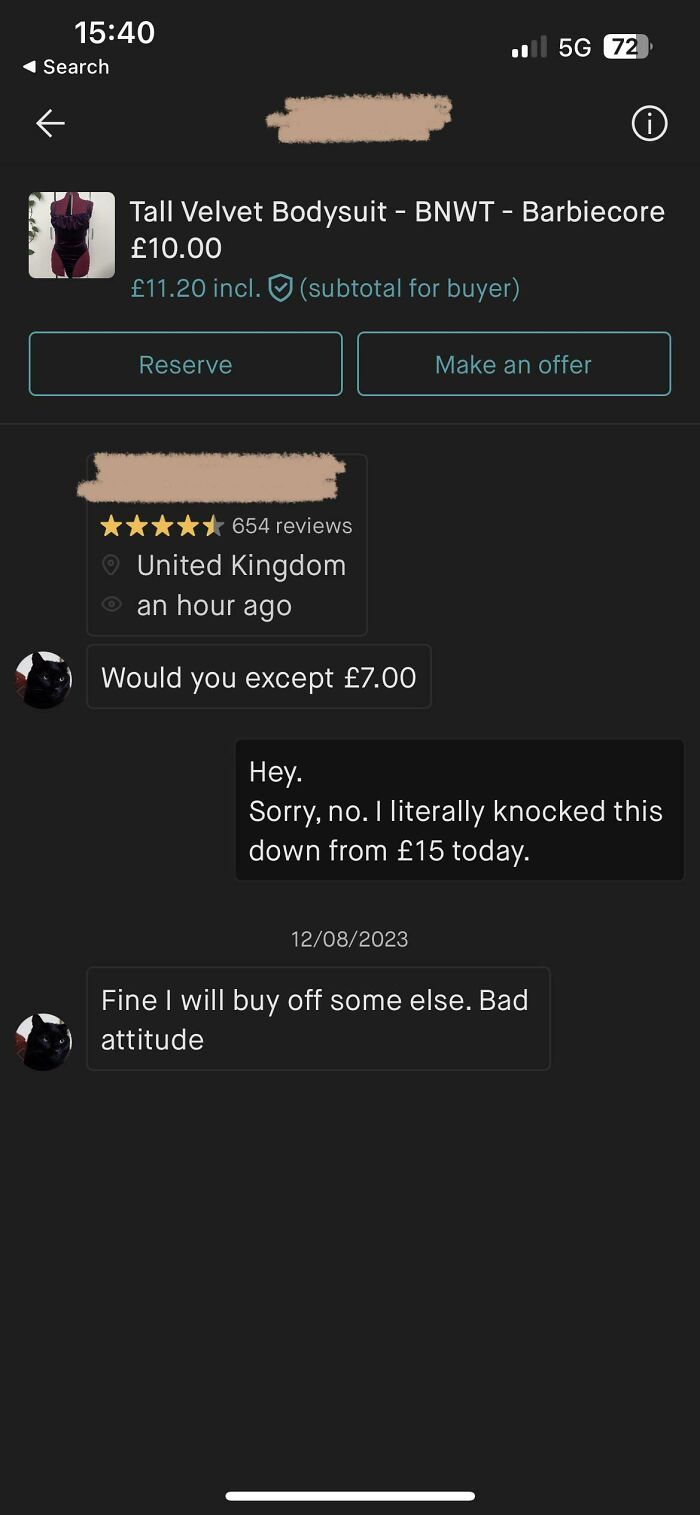This screenshot has height=1515, width=700.
Task: Go back with the top arrow
Action: [x=50, y=123]
